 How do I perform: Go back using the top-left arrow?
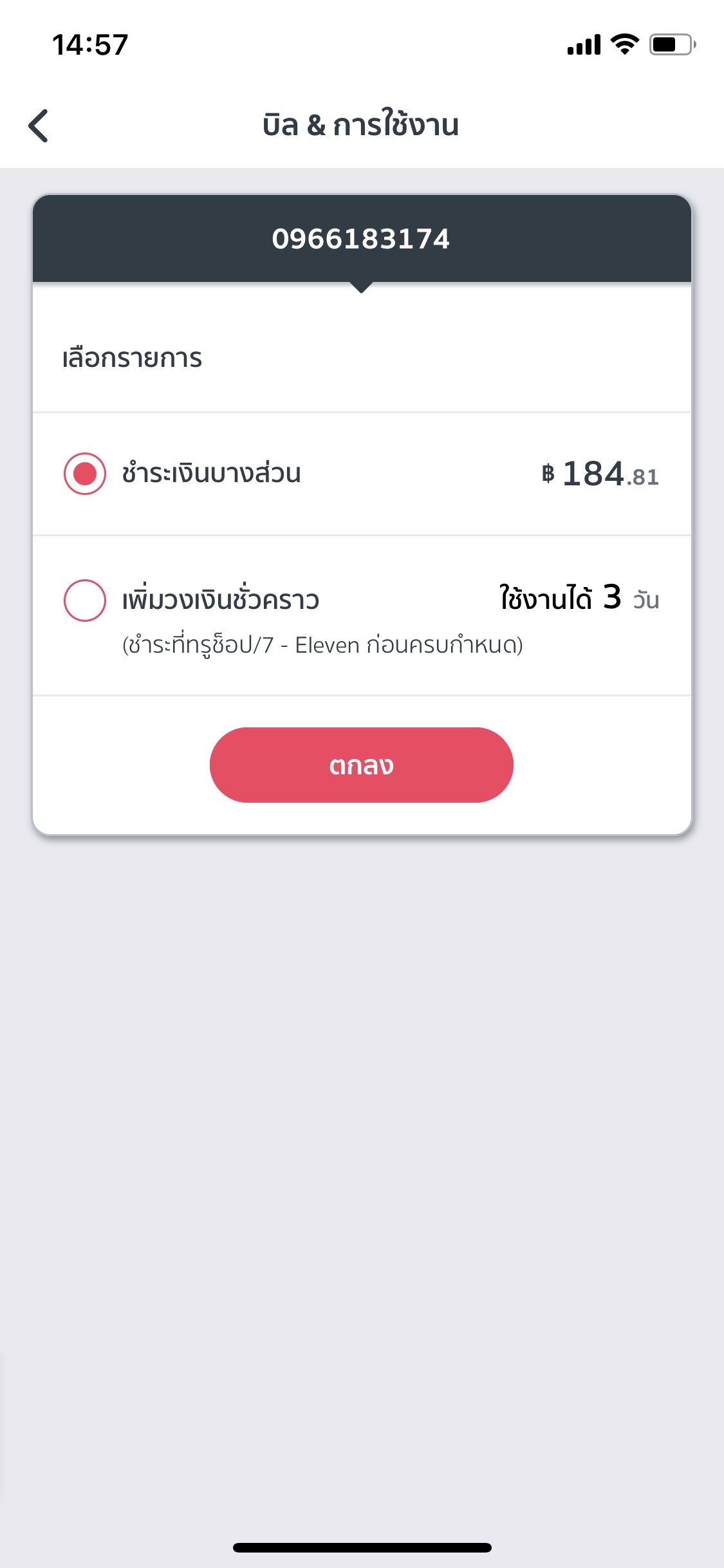coord(39,126)
